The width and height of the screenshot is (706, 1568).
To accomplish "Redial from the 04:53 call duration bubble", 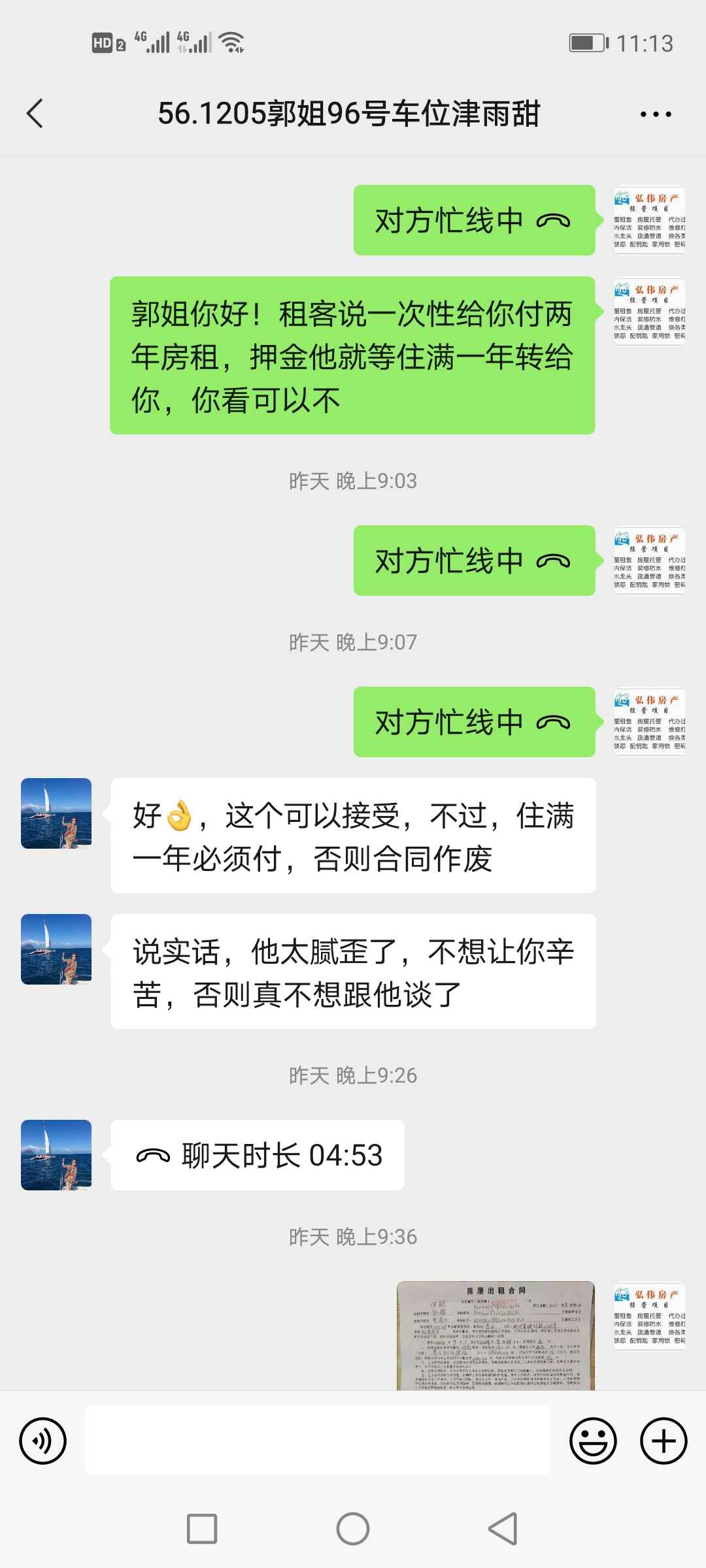I will 258,1155.
